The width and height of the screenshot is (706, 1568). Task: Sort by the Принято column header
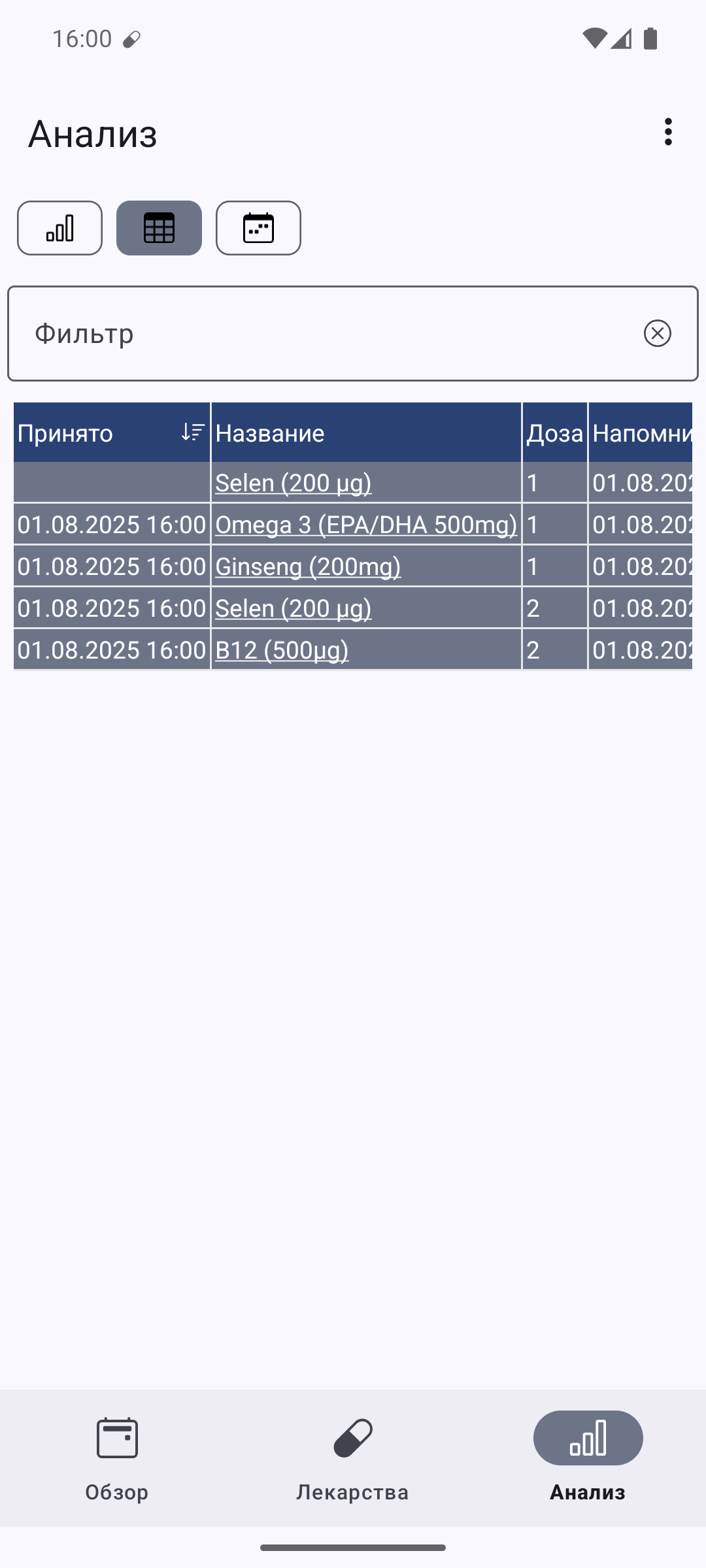pos(112,433)
